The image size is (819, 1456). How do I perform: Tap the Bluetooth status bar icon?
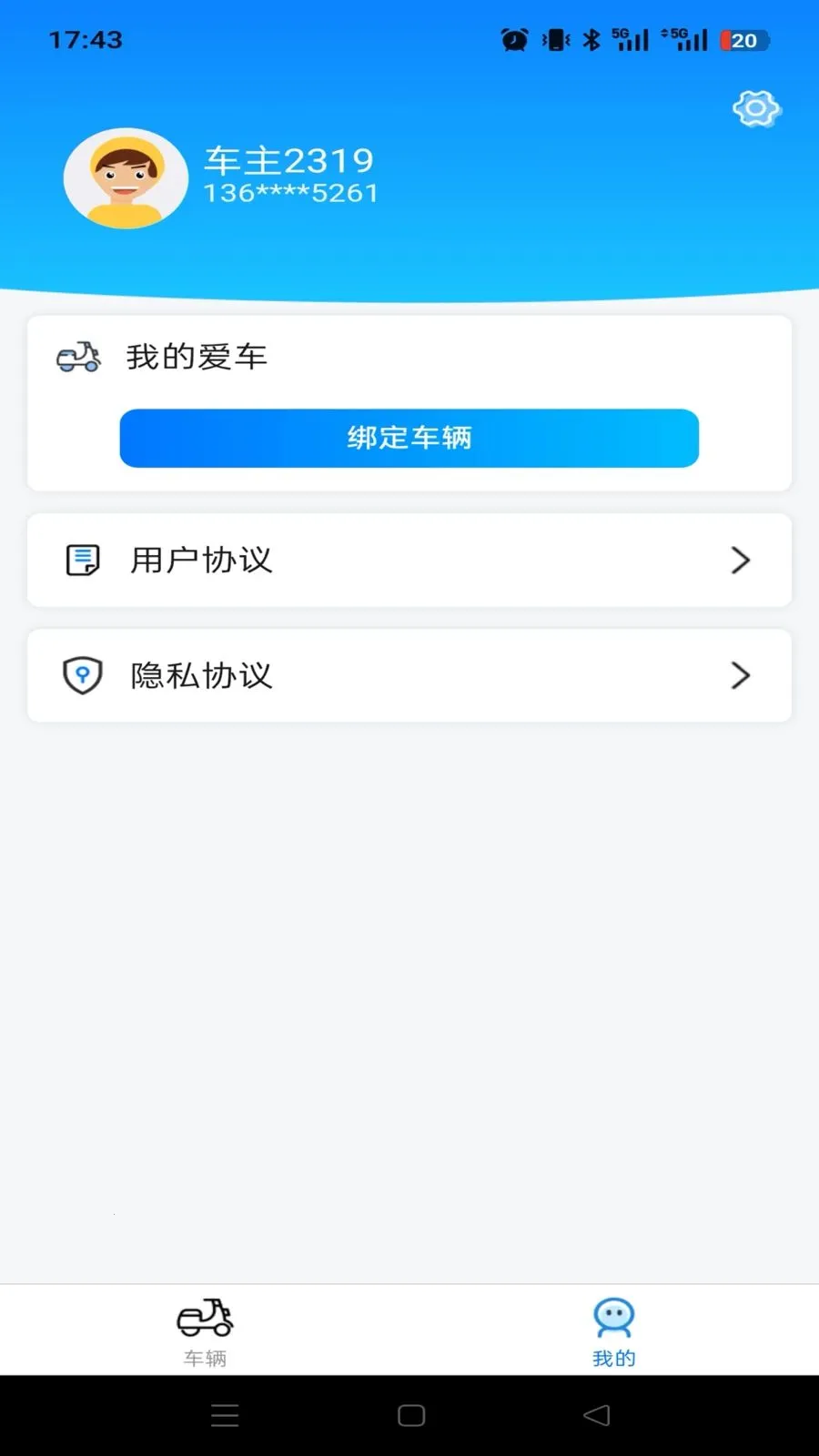[x=591, y=40]
